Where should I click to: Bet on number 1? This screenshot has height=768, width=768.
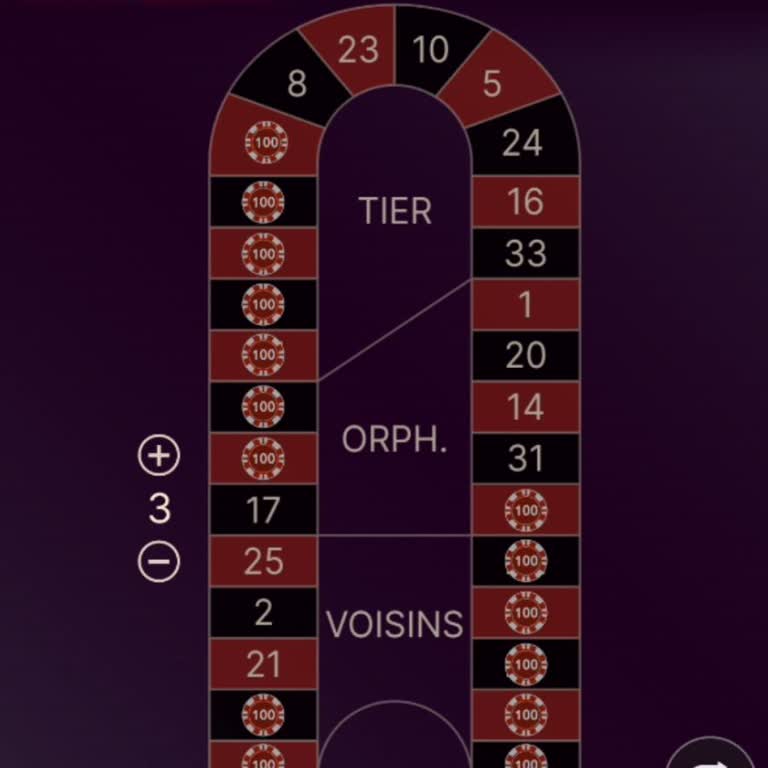click(525, 305)
